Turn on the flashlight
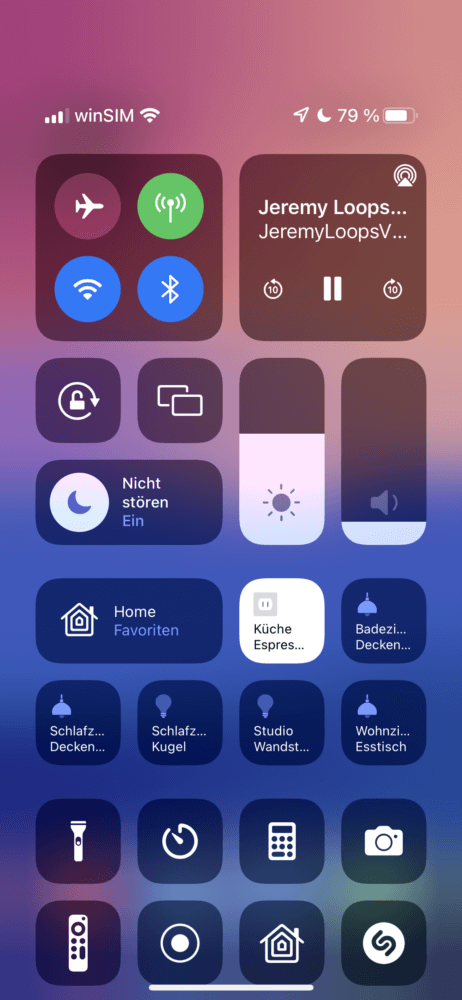Image resolution: width=462 pixels, height=1000 pixels. 78,841
